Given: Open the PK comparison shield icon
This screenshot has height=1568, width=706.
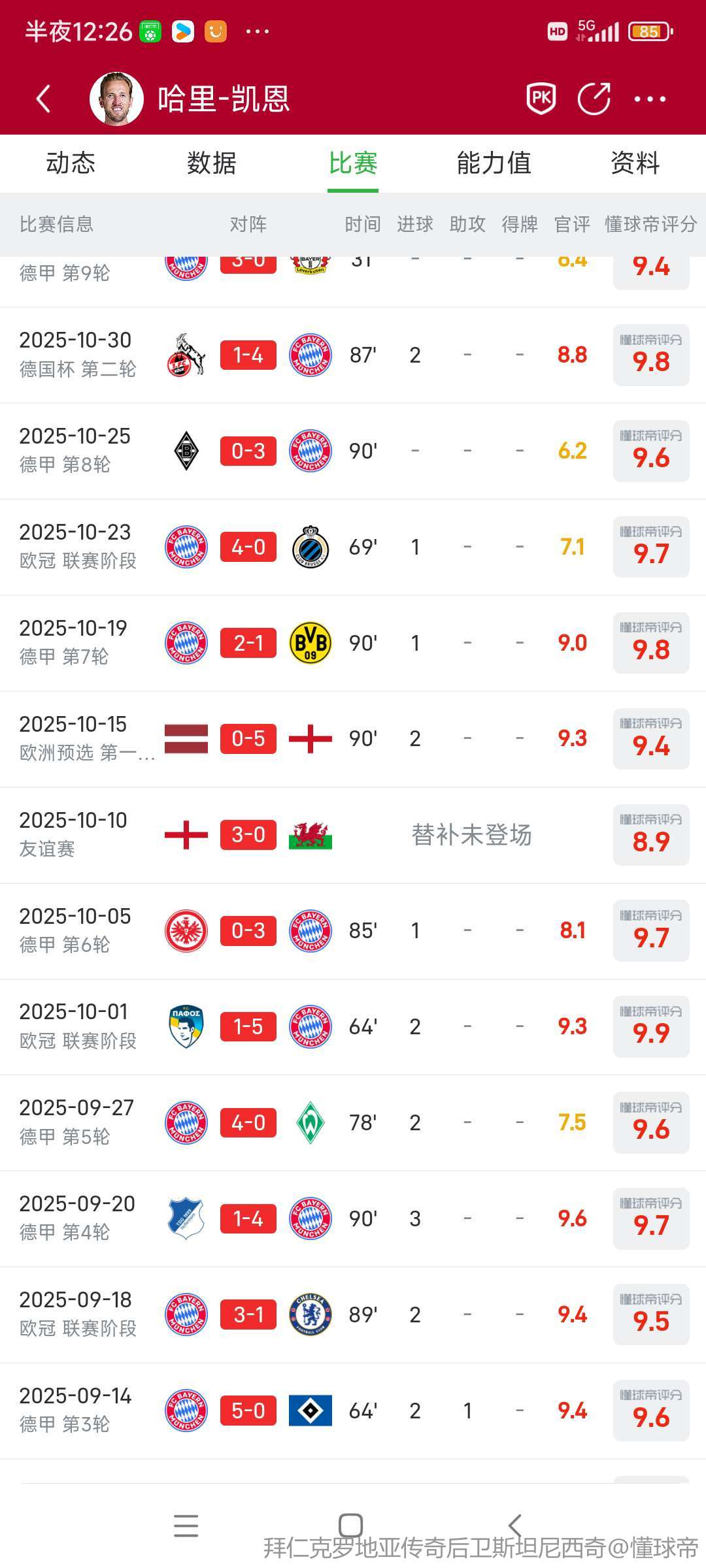Looking at the screenshot, I should (x=541, y=99).
